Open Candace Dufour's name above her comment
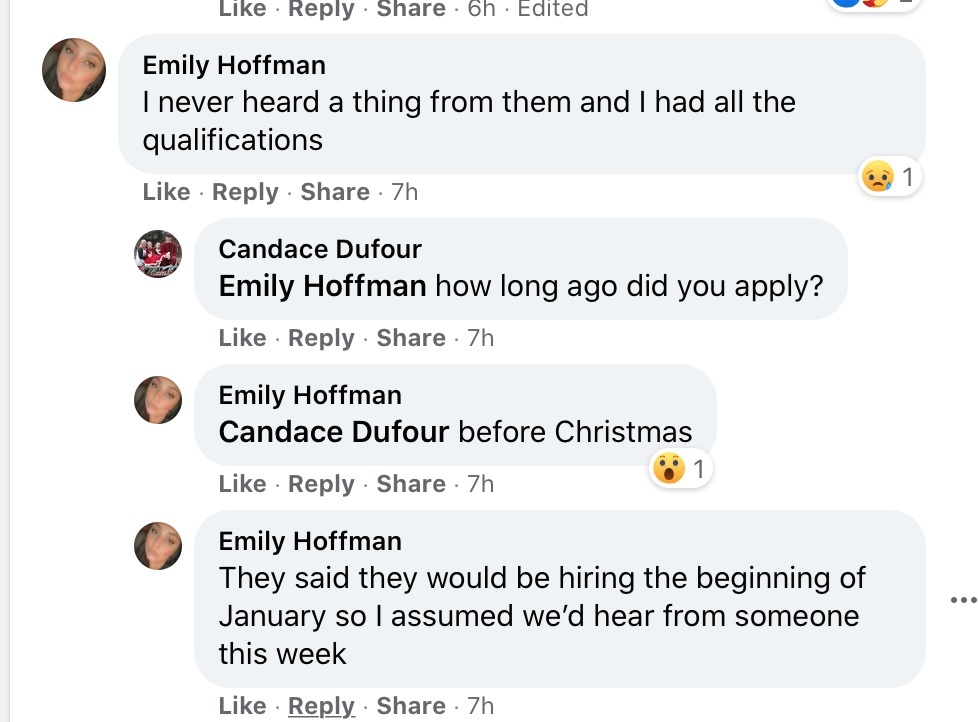 coord(320,249)
